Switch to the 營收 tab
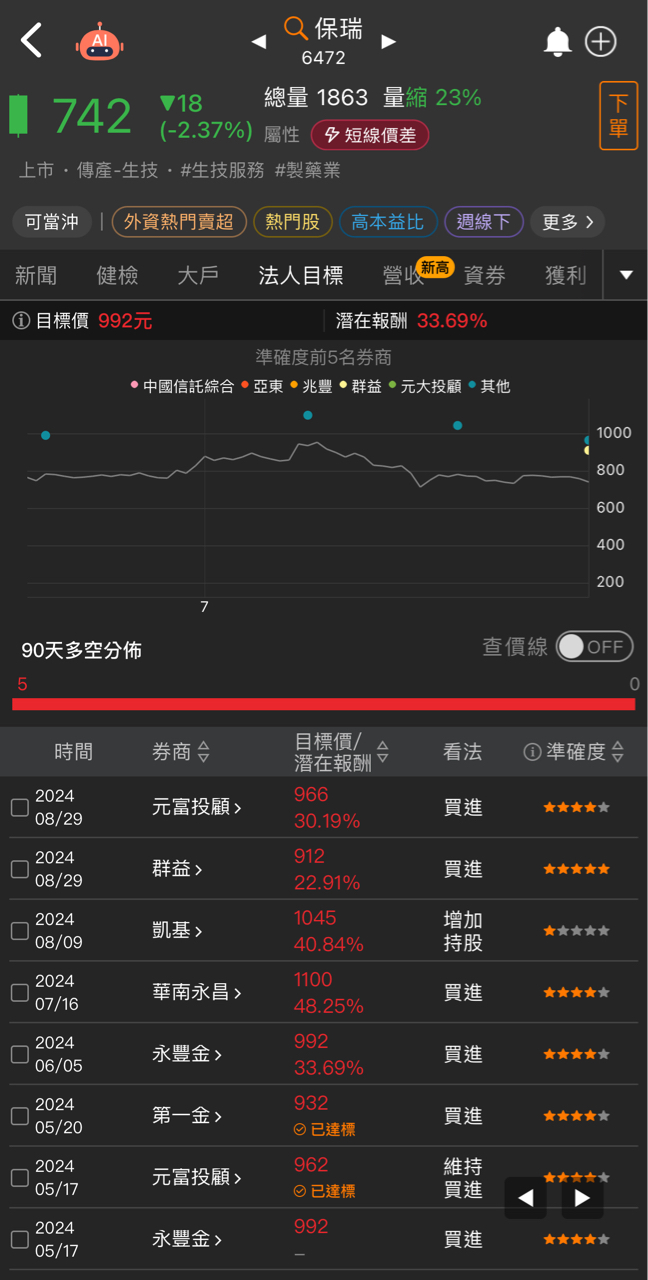648x1280 pixels. [403, 275]
